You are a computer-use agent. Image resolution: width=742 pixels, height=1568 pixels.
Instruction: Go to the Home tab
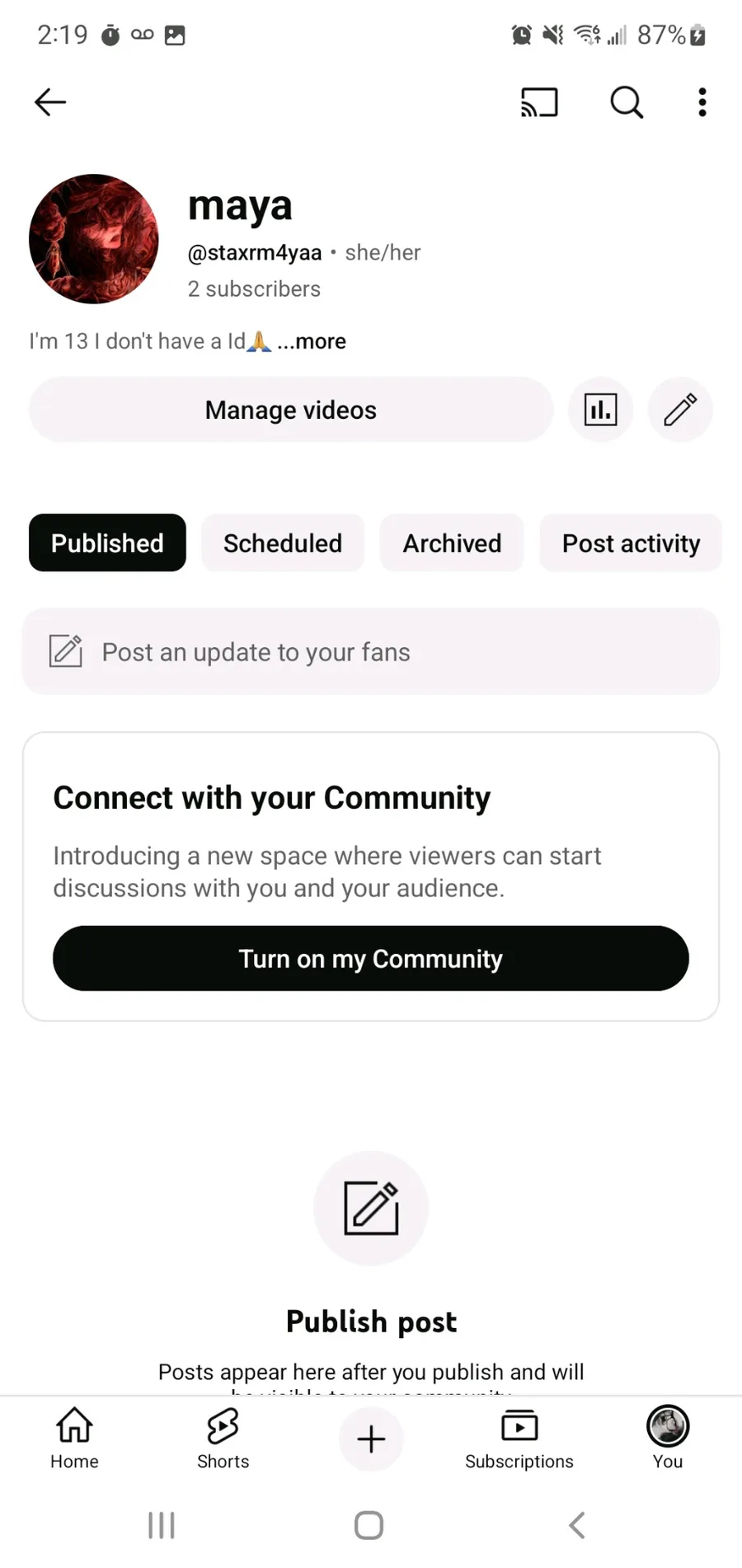point(74,1439)
